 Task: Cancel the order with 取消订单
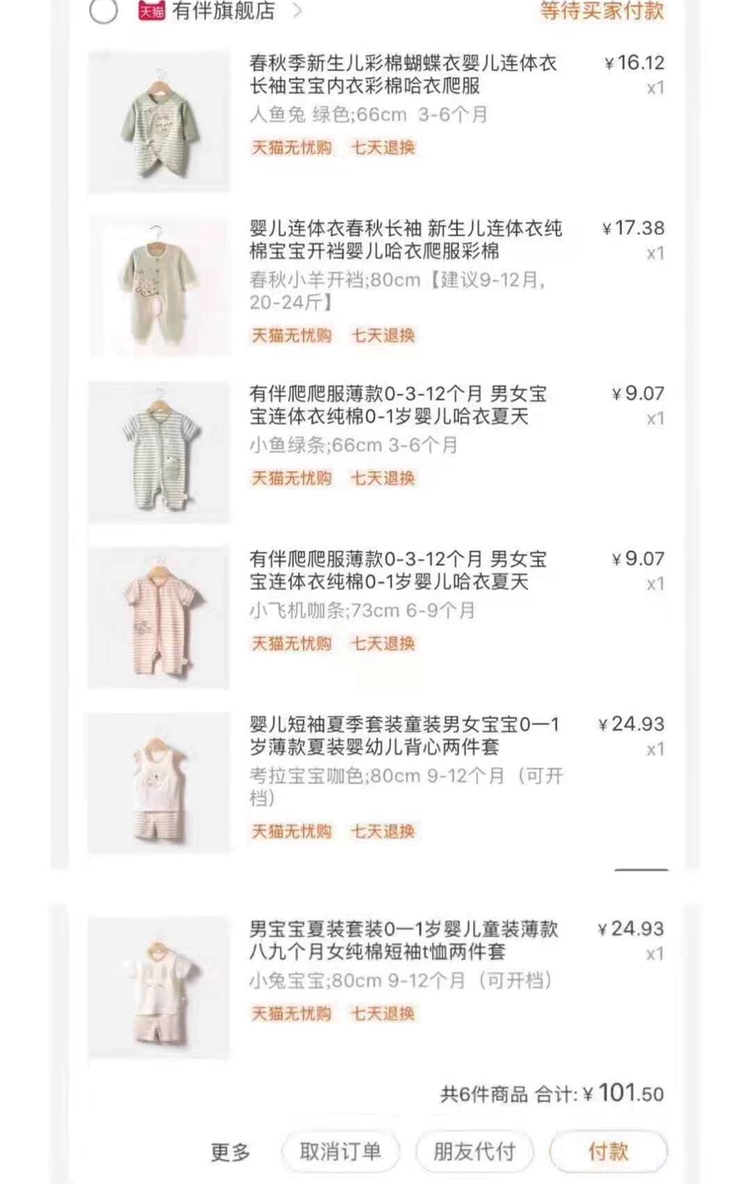coord(341,1151)
